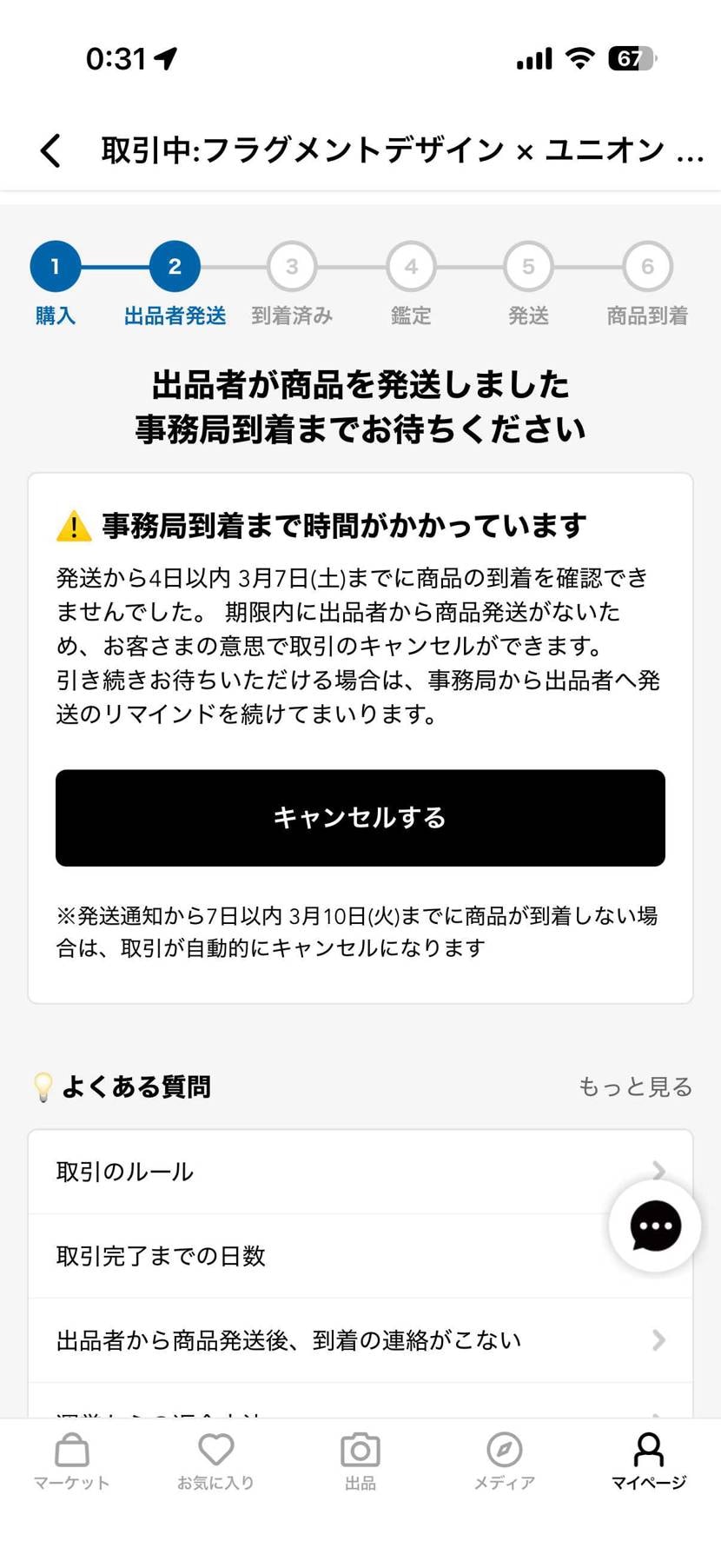Select step 2 出品者発送 in progress bar
This screenshot has width=721, height=1568.
coord(174,266)
